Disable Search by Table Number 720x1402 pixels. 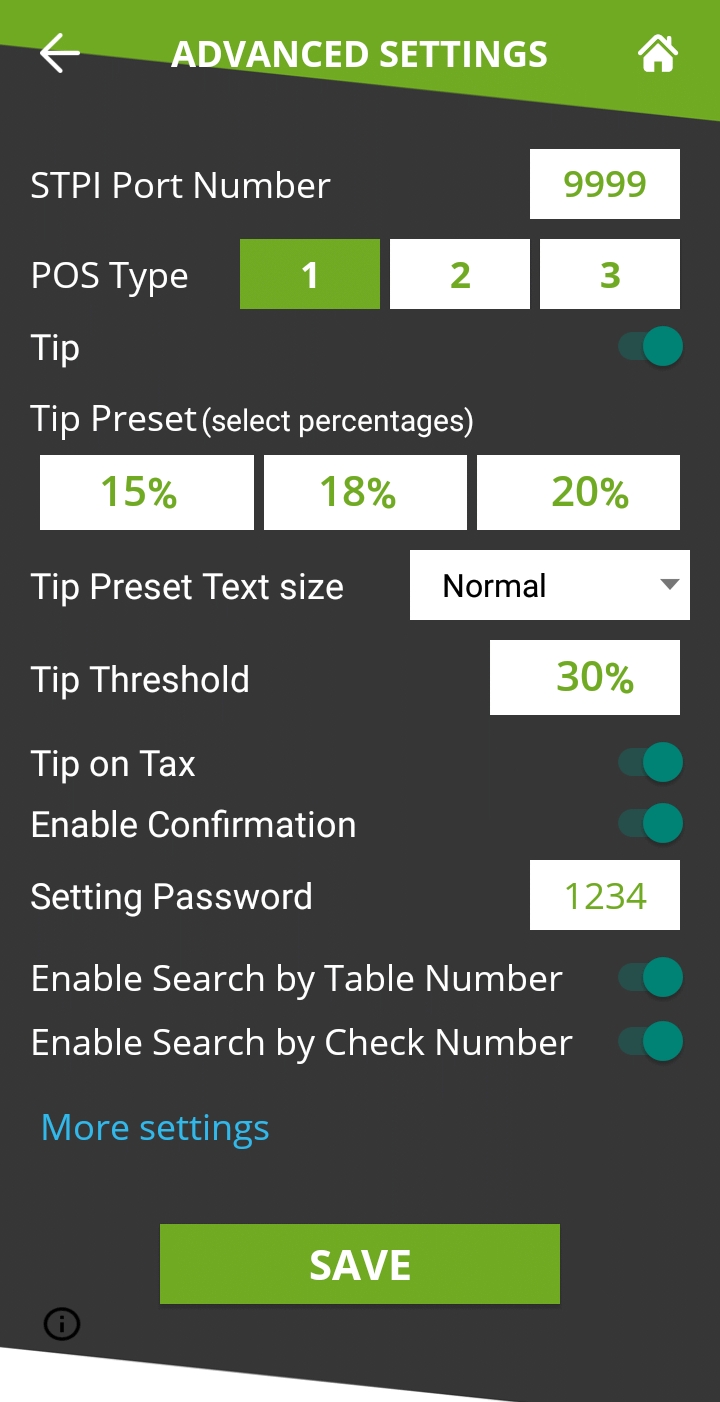click(x=651, y=977)
